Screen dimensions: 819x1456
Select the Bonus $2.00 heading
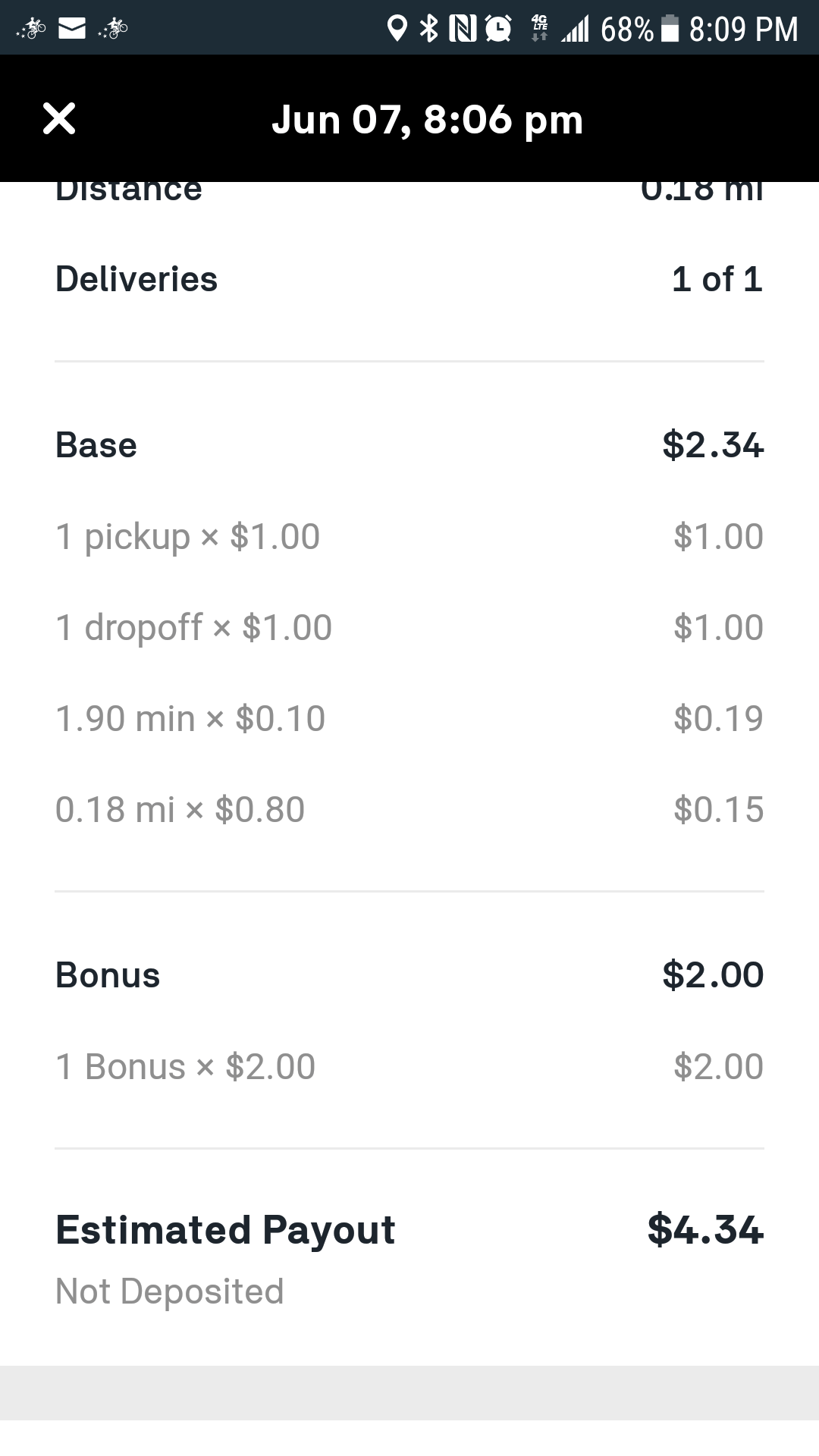coord(409,974)
